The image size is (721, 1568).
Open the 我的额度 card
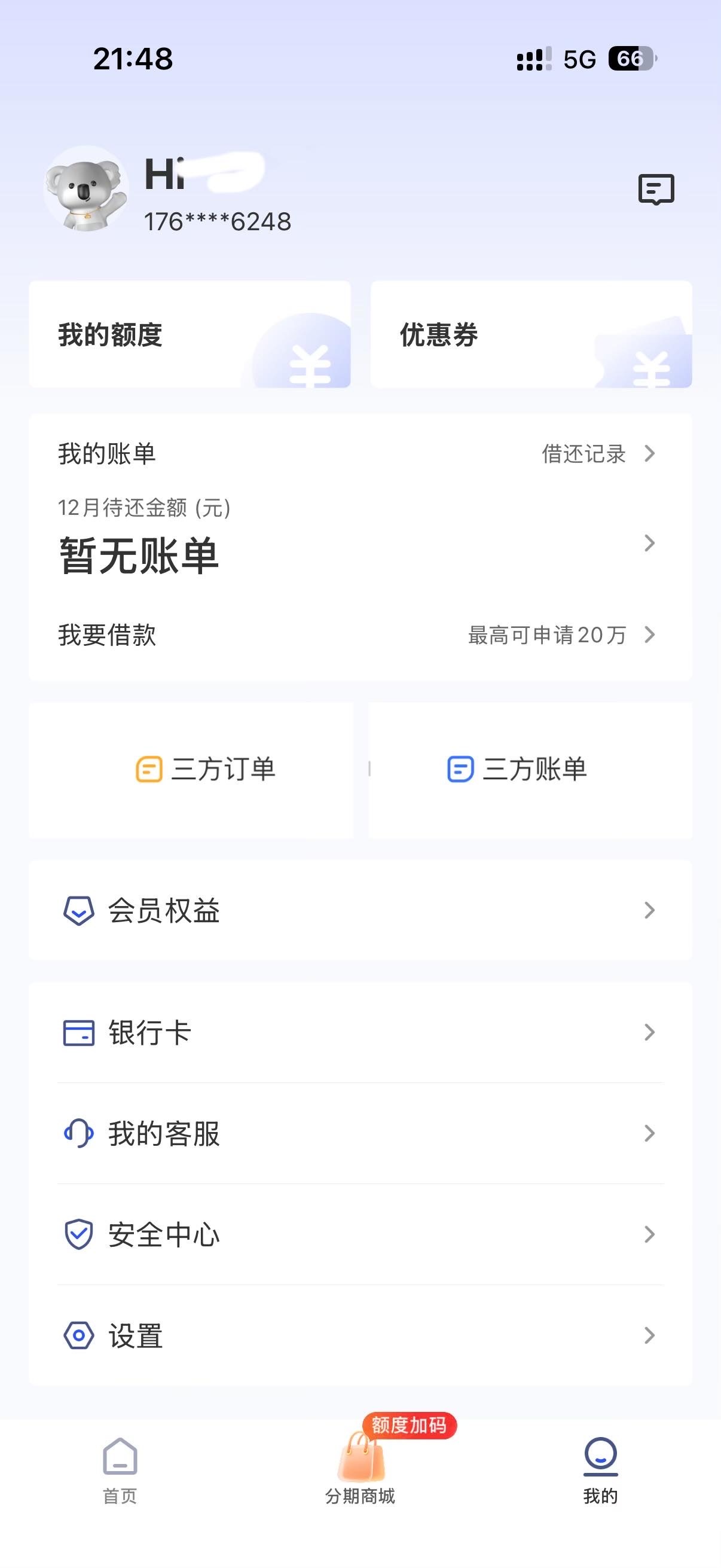(190, 334)
